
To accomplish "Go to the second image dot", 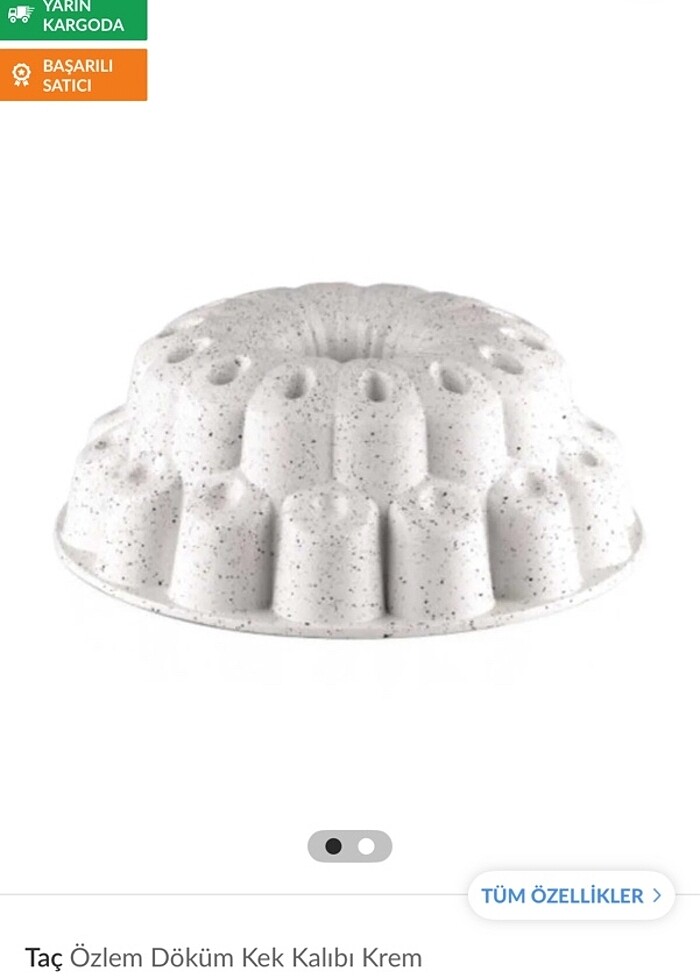I will click(x=367, y=846).
